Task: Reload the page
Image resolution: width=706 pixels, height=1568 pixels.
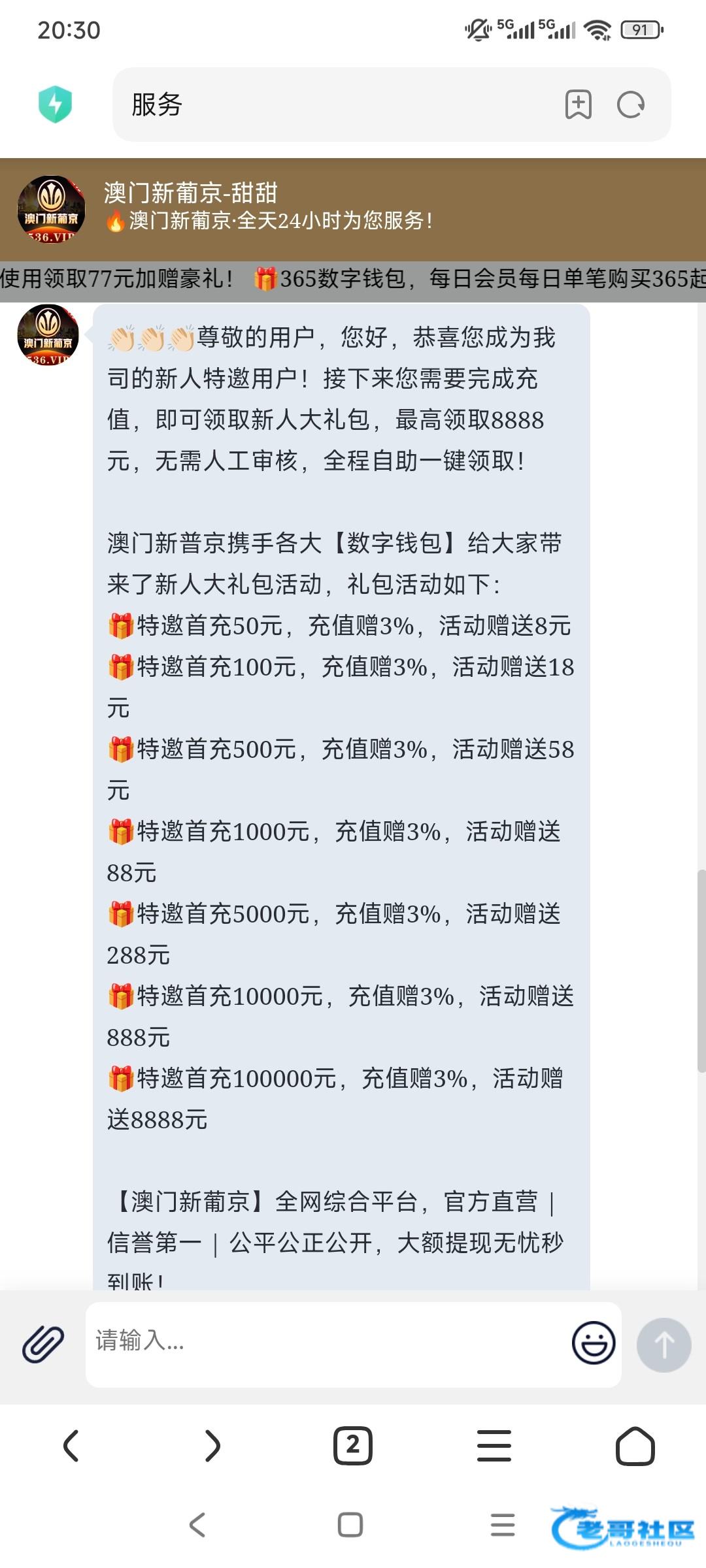Action: click(631, 105)
